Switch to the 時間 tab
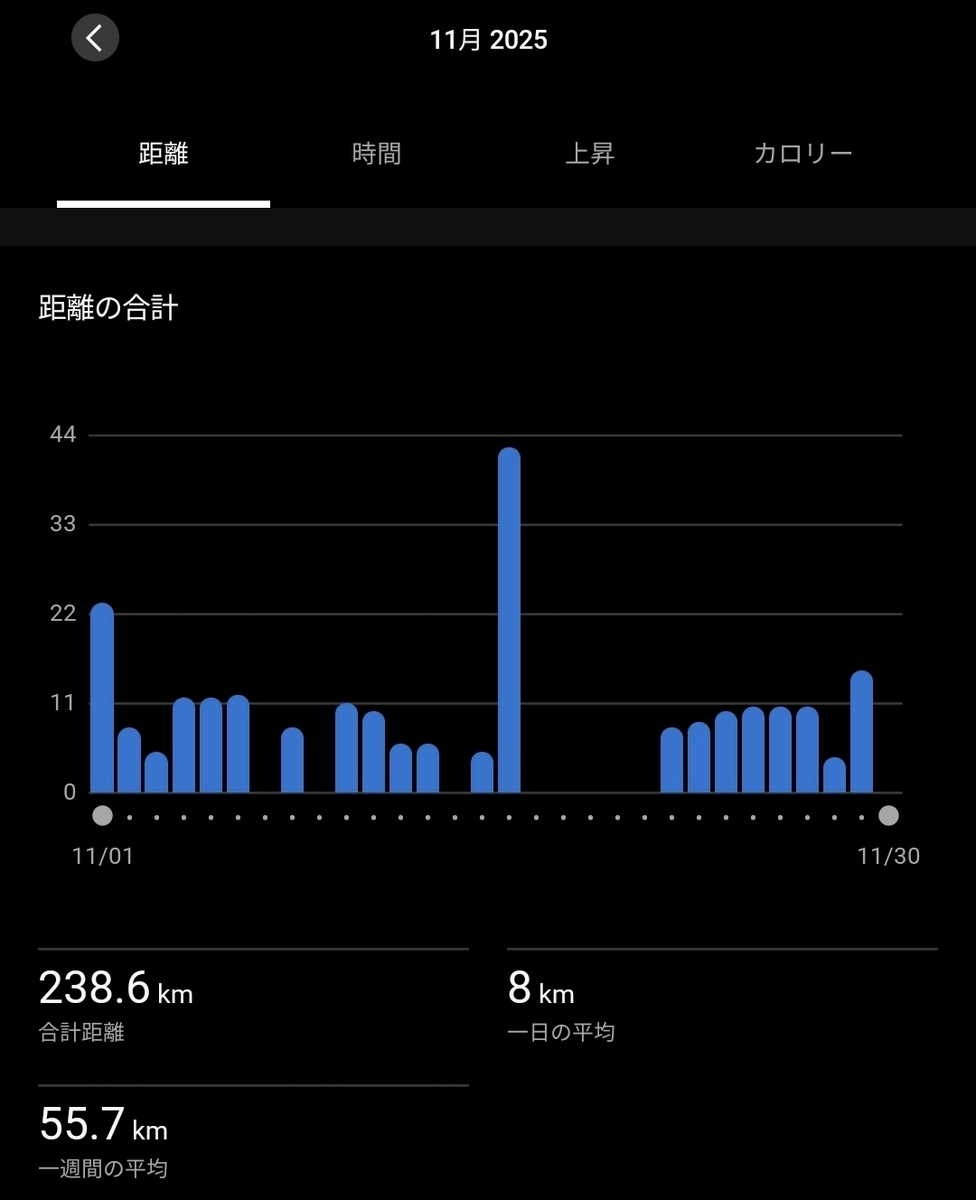The height and width of the screenshot is (1200, 976). (x=376, y=154)
